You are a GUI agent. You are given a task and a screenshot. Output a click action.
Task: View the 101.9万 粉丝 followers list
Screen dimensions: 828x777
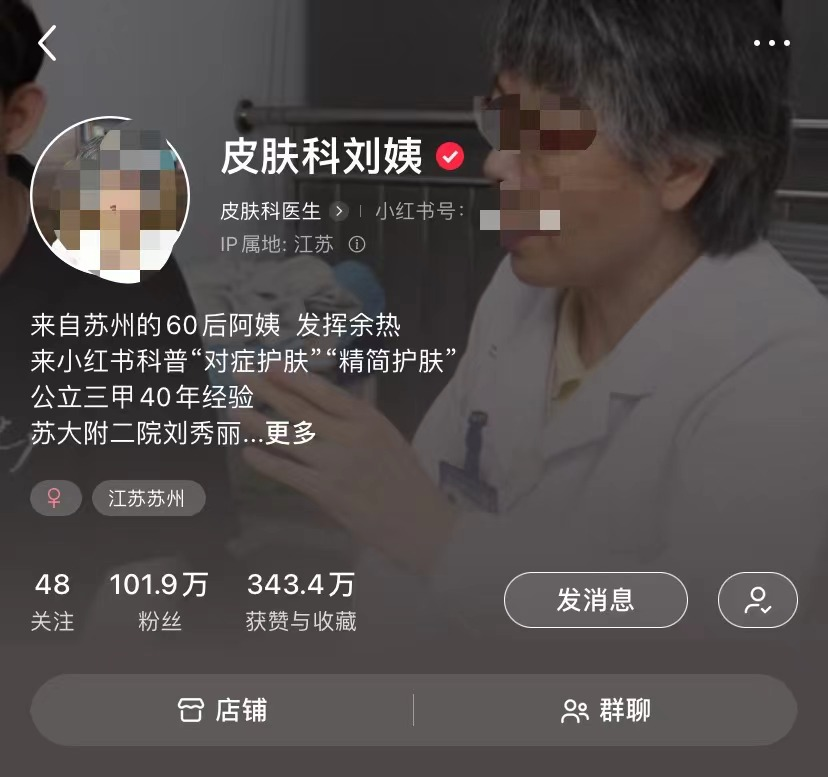click(159, 601)
